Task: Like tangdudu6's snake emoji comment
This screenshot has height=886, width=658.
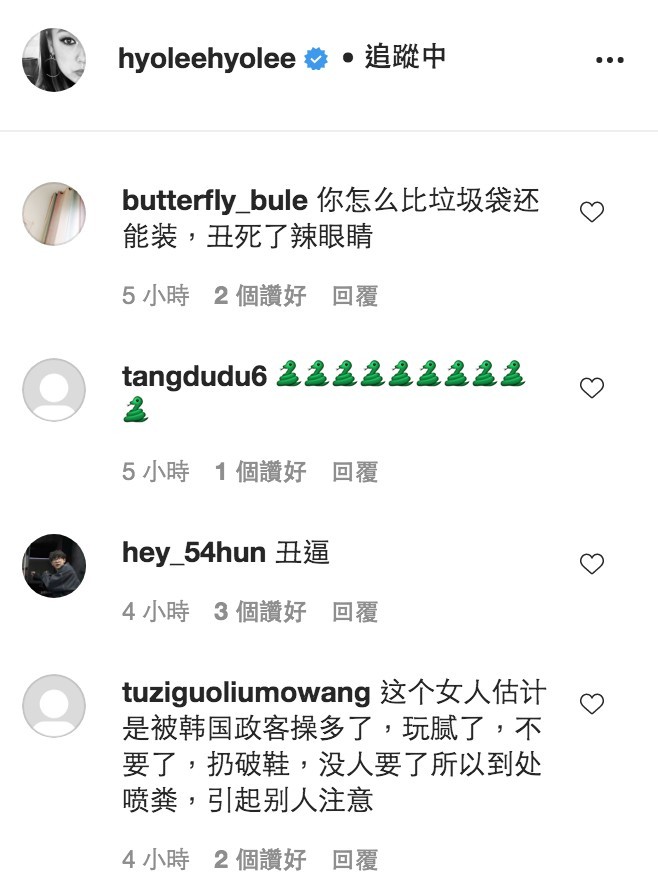Action: (x=592, y=388)
